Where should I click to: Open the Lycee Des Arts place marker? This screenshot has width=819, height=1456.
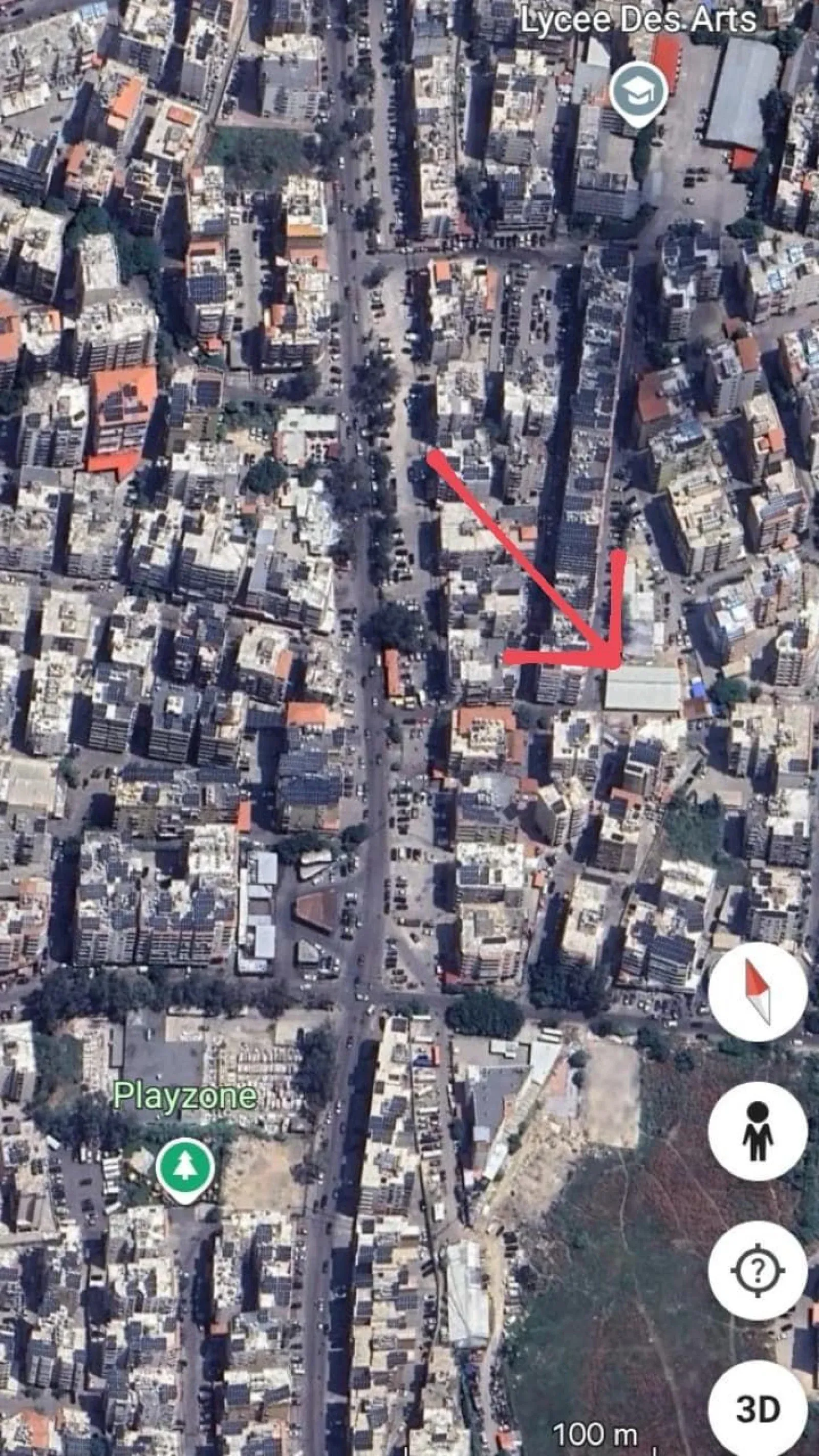pos(638,92)
